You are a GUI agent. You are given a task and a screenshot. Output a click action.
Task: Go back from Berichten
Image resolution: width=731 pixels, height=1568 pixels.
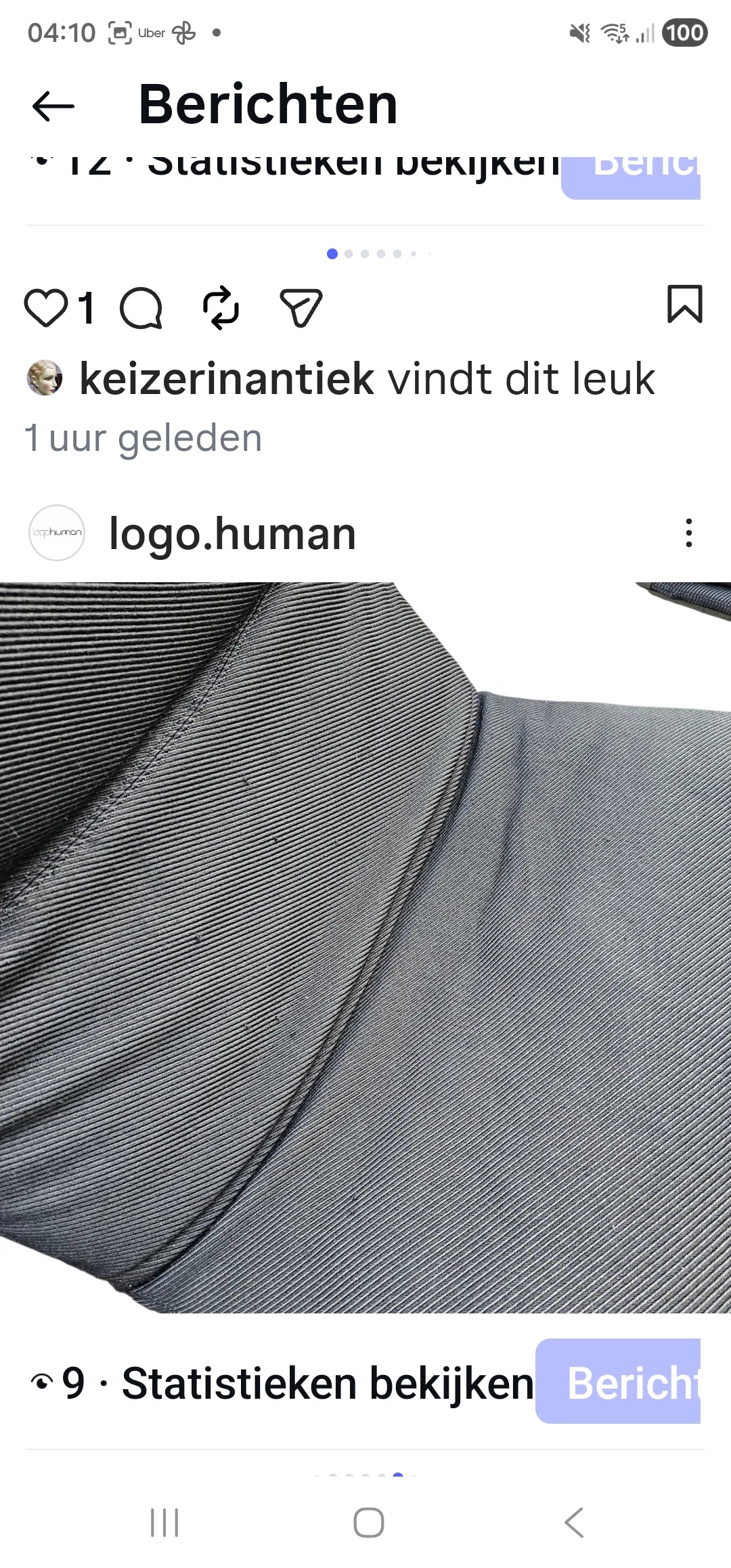[53, 106]
